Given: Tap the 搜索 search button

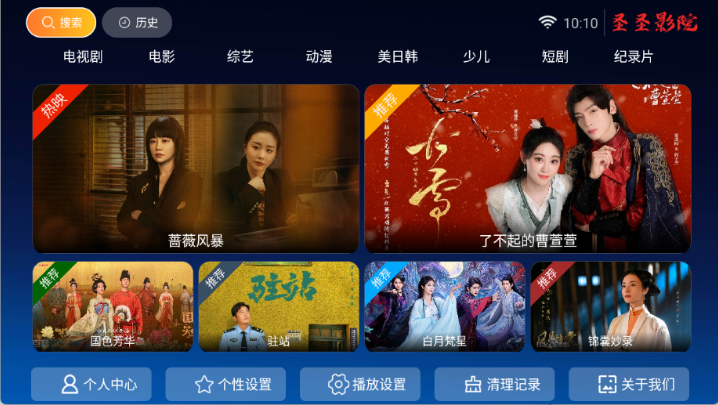Looking at the screenshot, I should [x=61, y=22].
